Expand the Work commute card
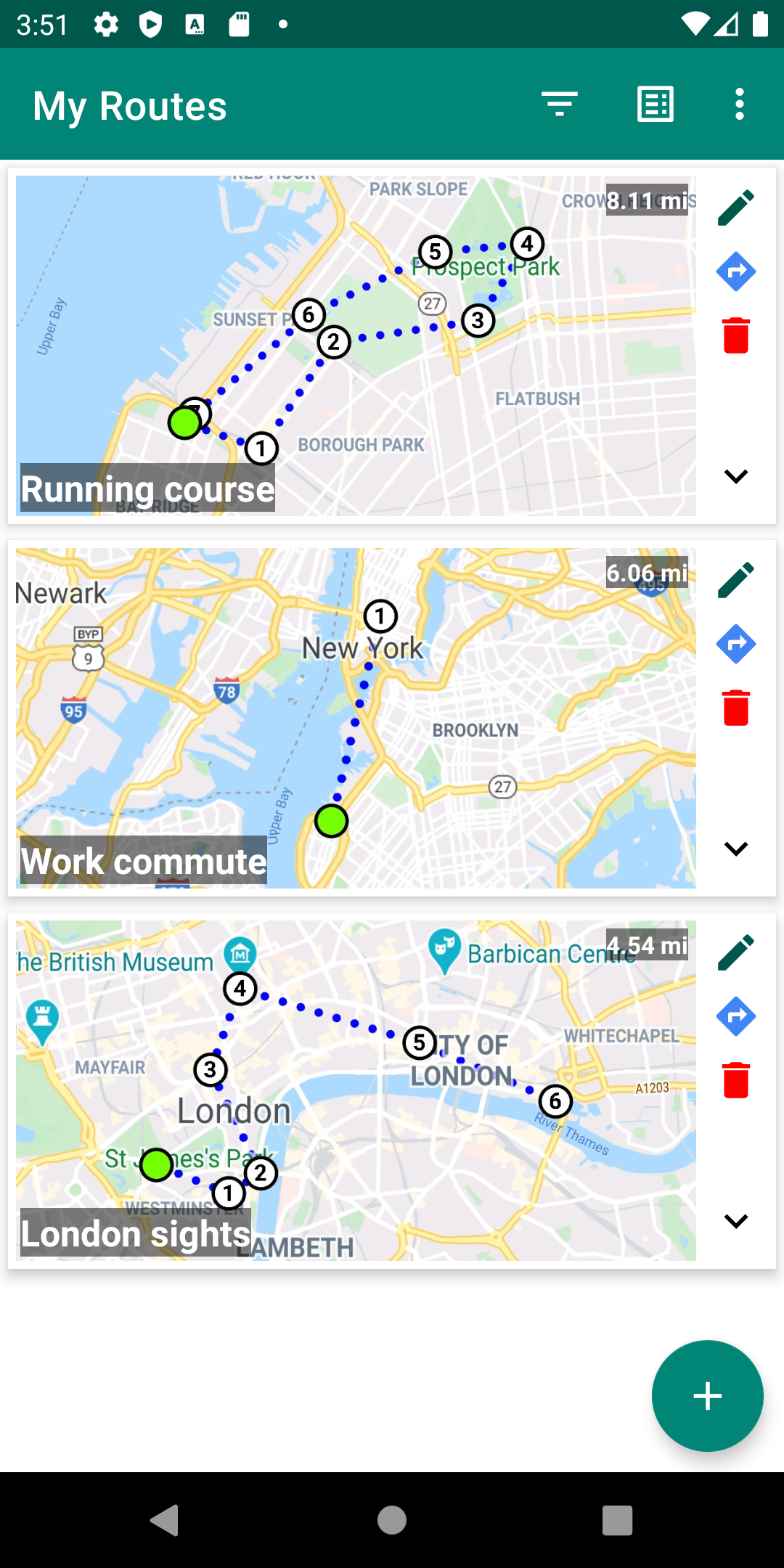The width and height of the screenshot is (784, 1568). coord(736,849)
